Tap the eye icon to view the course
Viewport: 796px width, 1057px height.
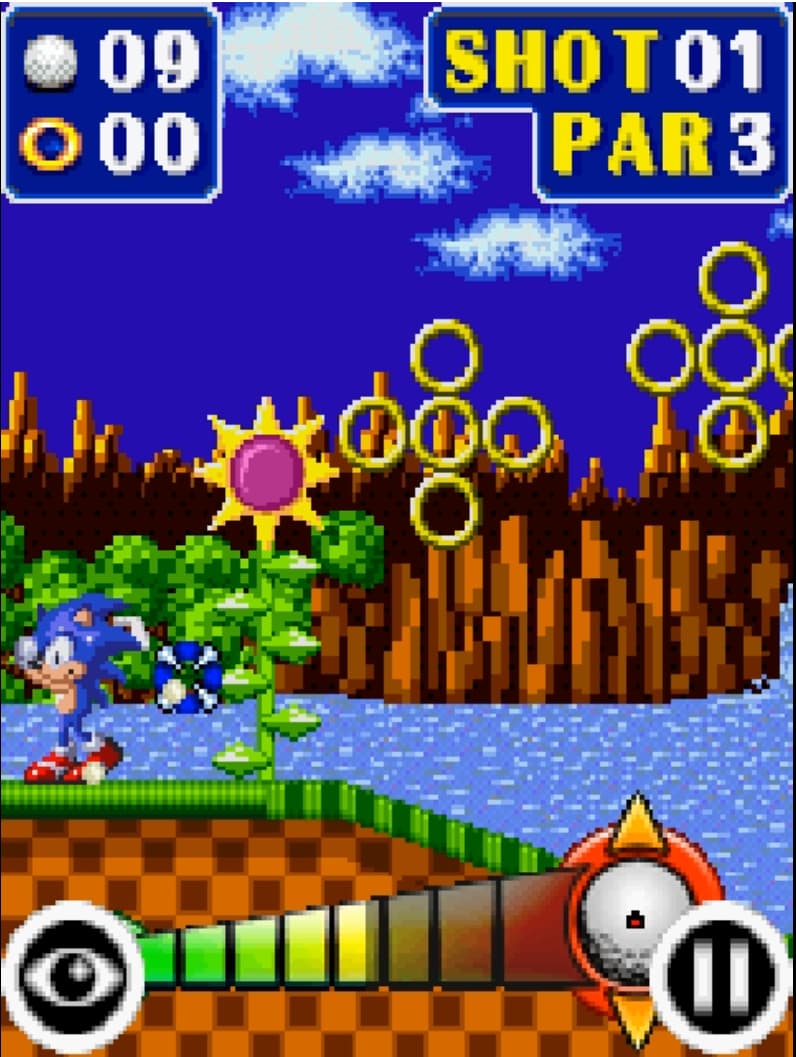(73, 974)
